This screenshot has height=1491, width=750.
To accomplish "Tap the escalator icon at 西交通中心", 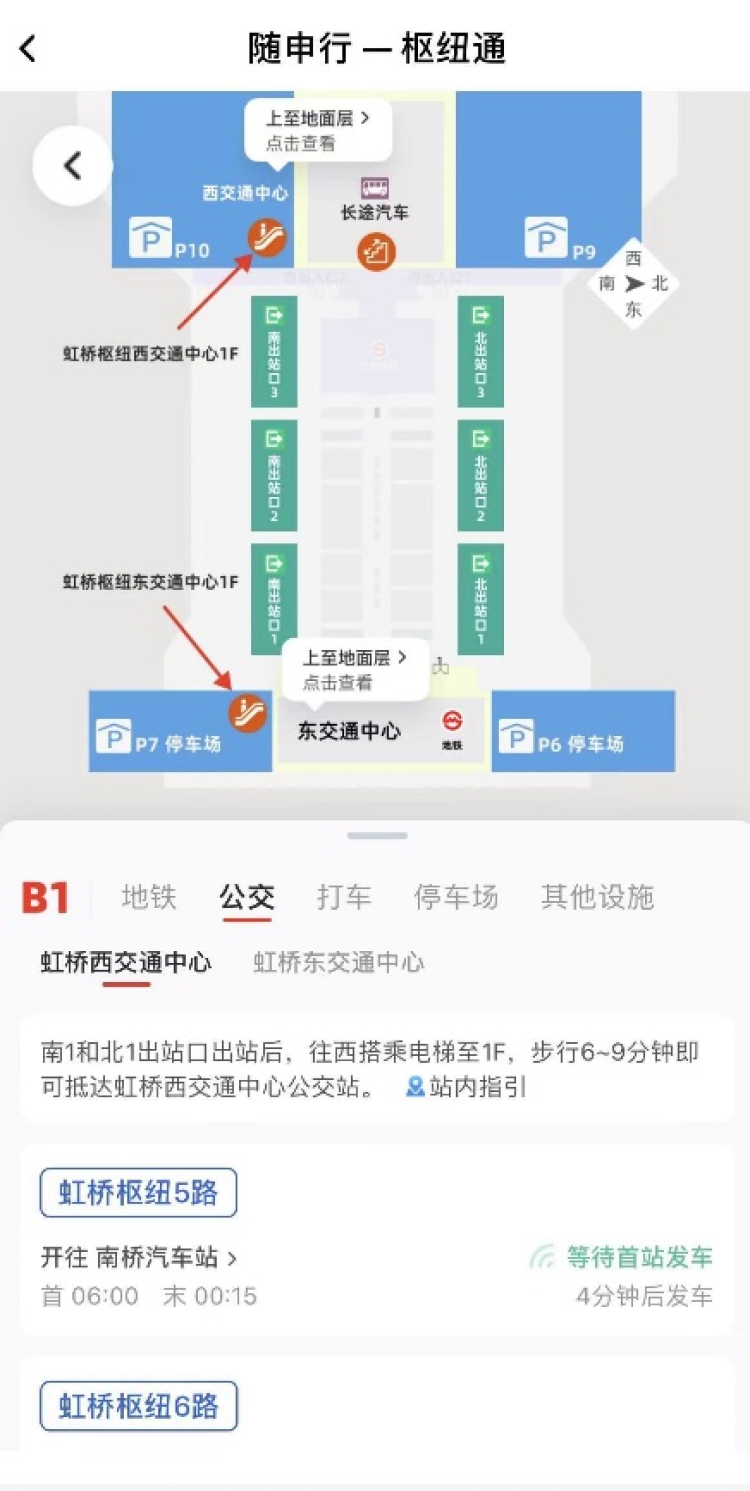I will pyautogui.click(x=266, y=237).
